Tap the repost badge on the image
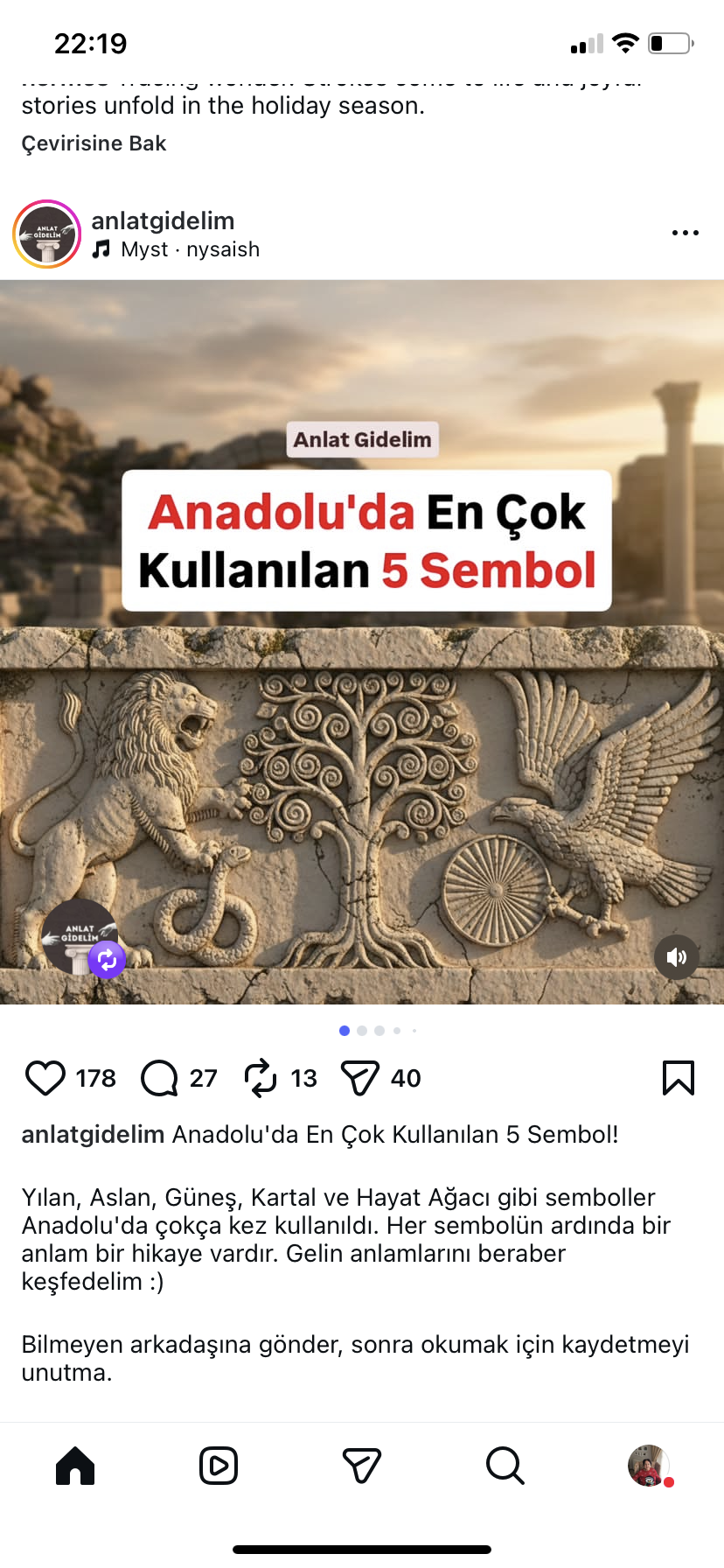724x1568 pixels. click(107, 960)
